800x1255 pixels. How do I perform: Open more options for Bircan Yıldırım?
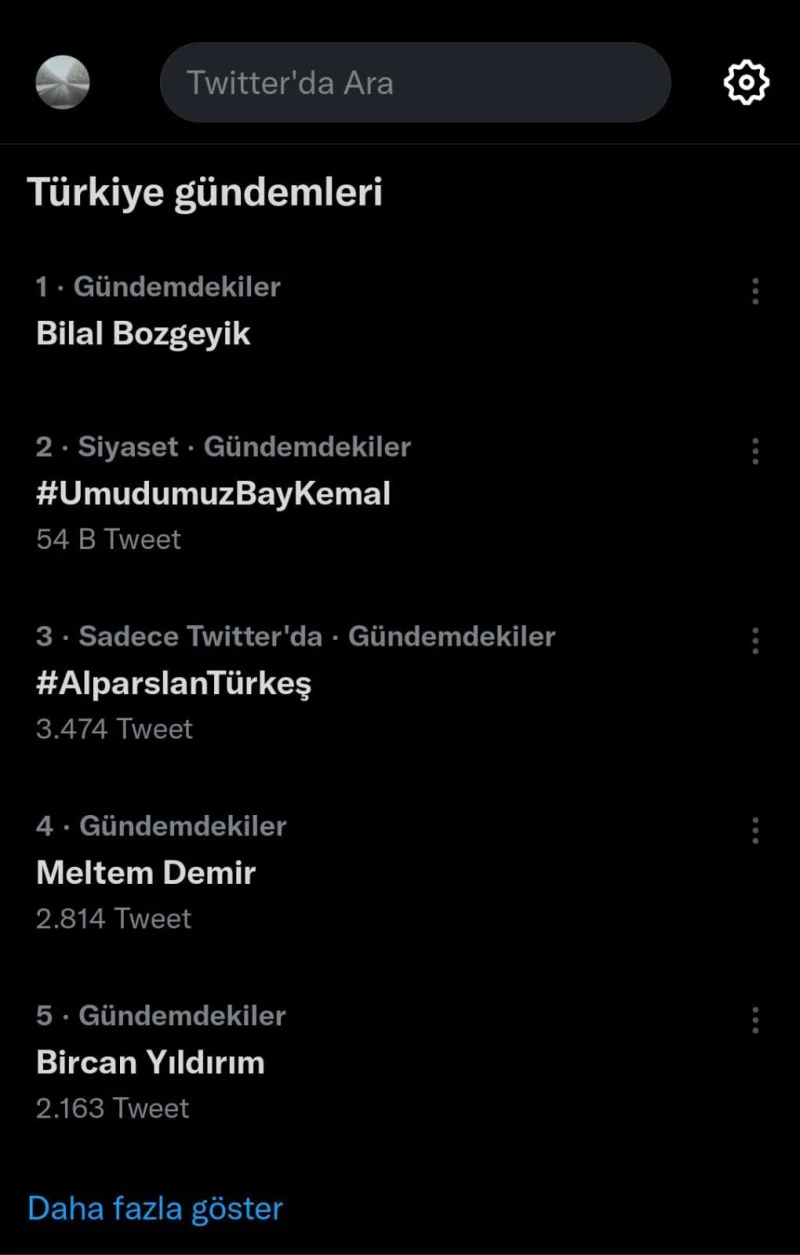[x=755, y=1020]
